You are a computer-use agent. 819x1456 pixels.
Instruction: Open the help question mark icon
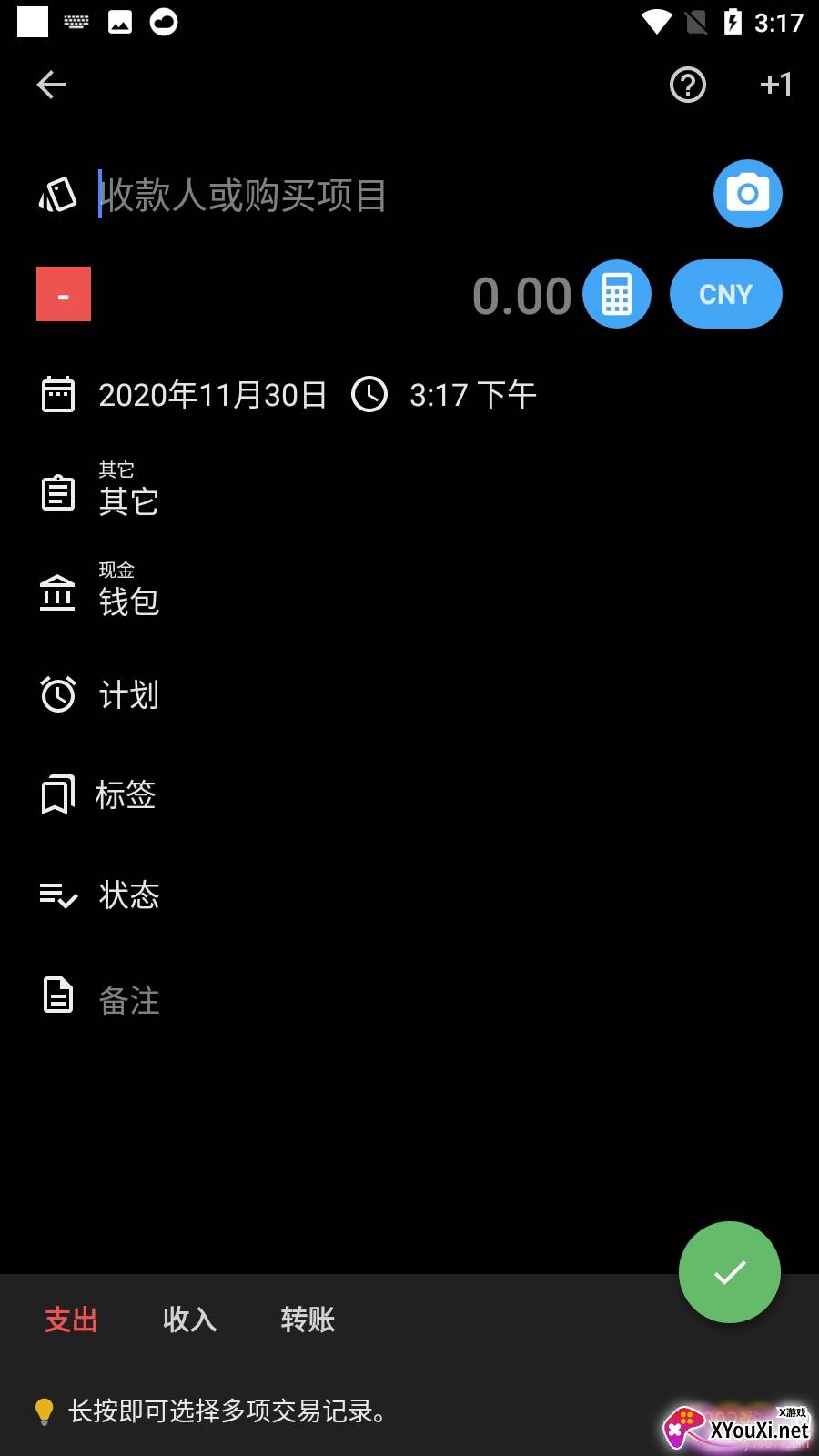687,85
